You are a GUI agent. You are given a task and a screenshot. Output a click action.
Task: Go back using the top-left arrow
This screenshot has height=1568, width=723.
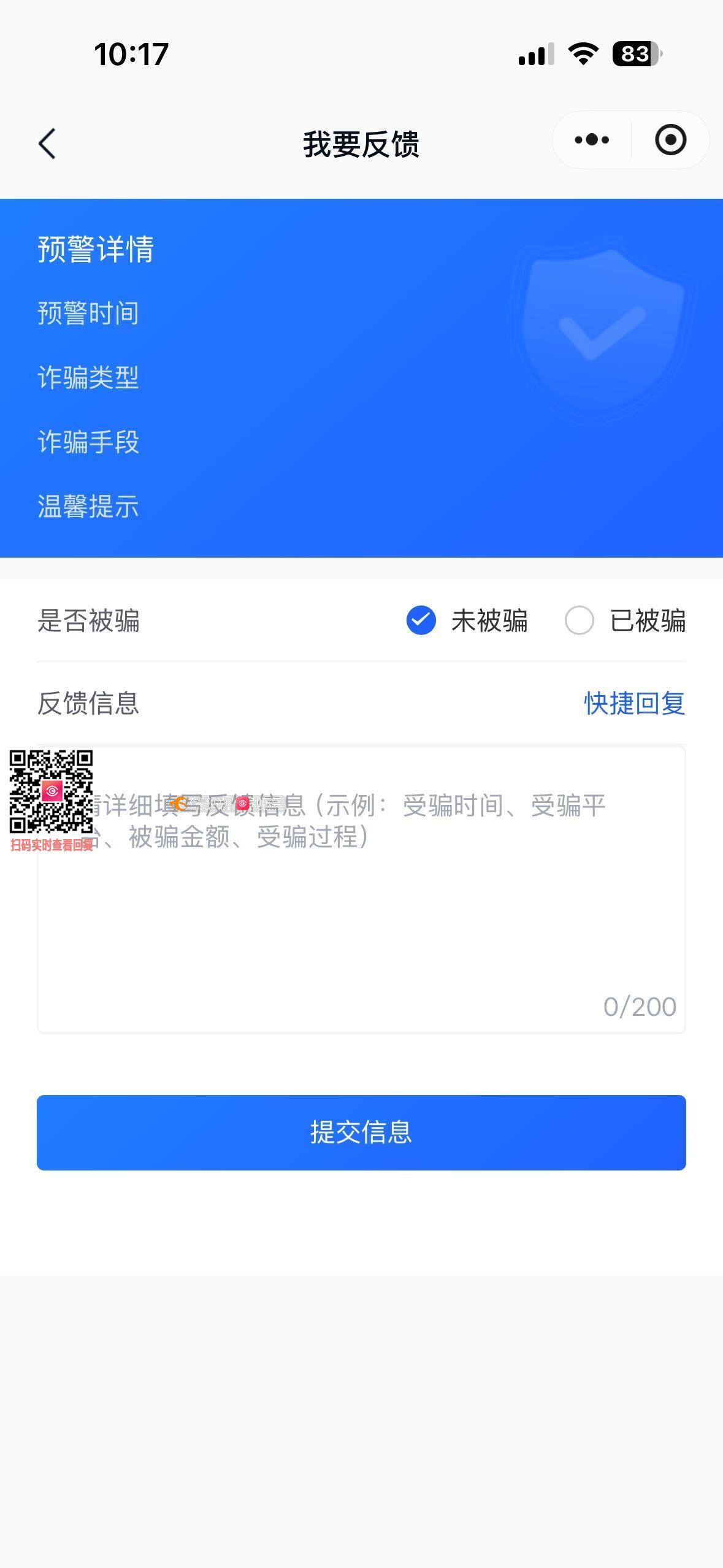coord(47,144)
